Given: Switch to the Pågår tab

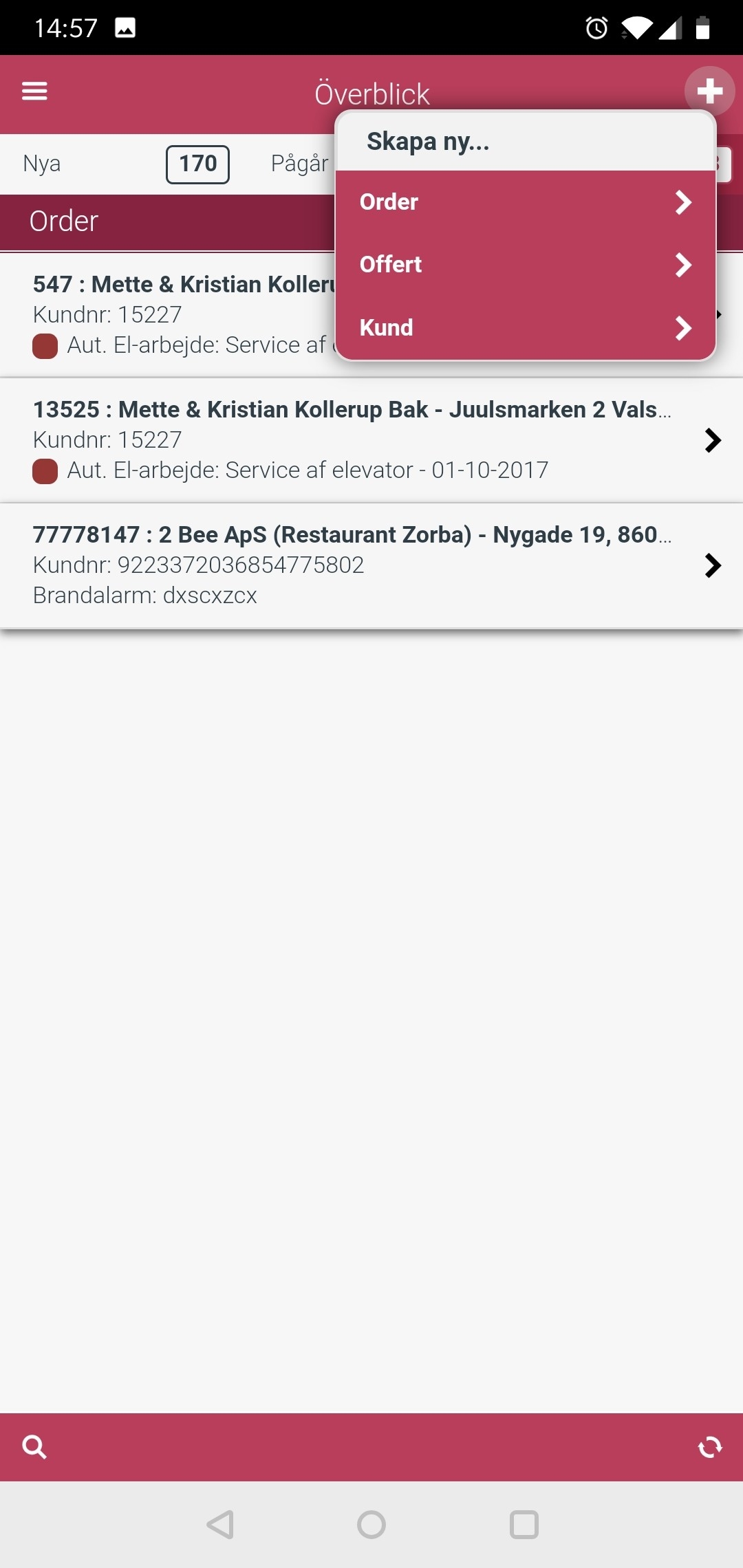Looking at the screenshot, I should tap(299, 164).
